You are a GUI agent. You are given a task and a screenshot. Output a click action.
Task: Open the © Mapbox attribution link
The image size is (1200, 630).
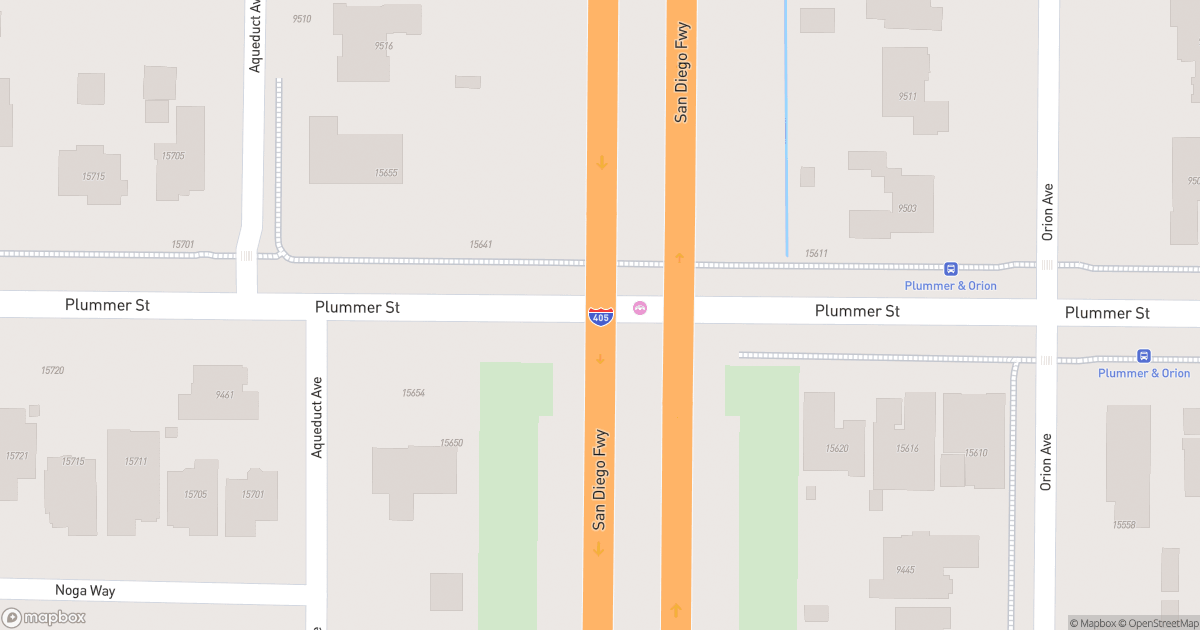coord(1093,623)
